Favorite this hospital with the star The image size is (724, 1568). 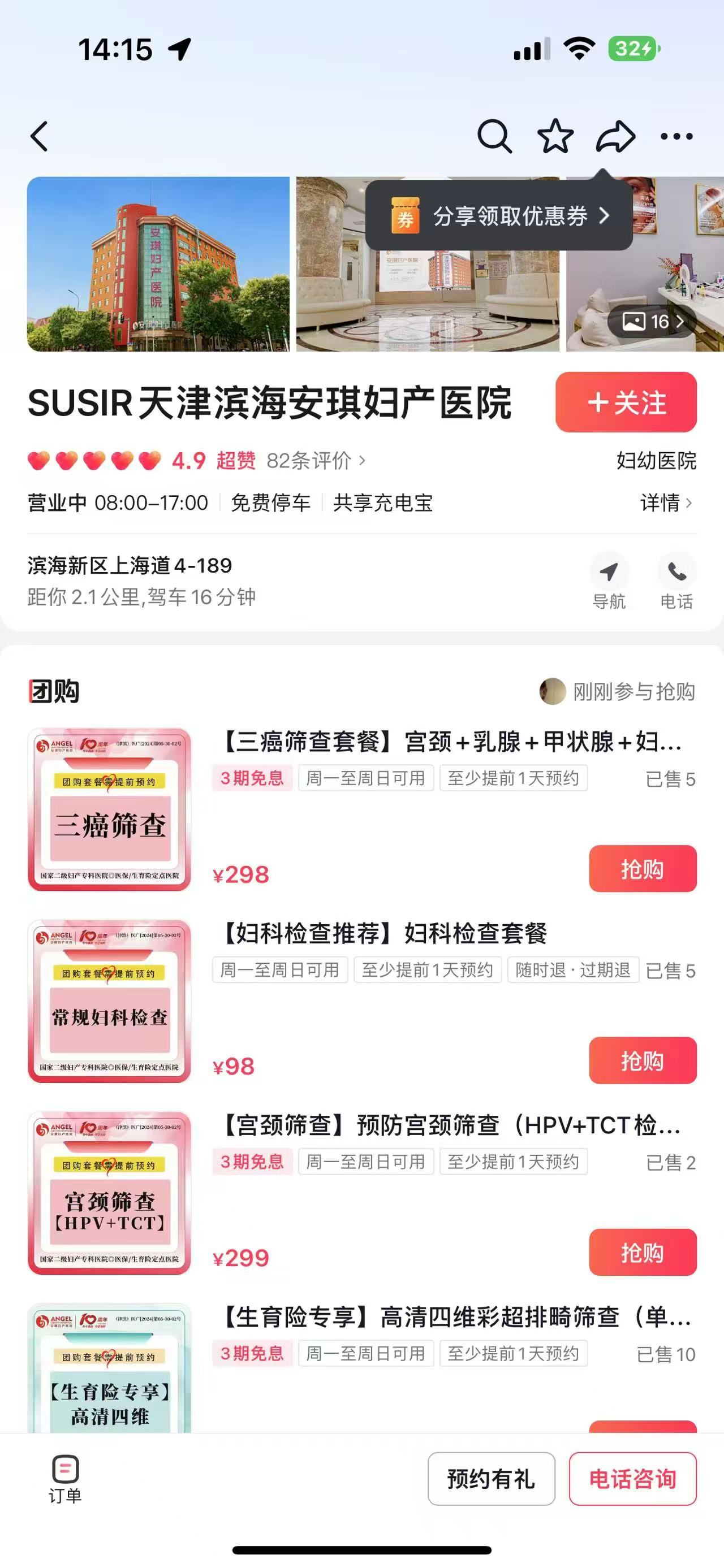pos(555,136)
